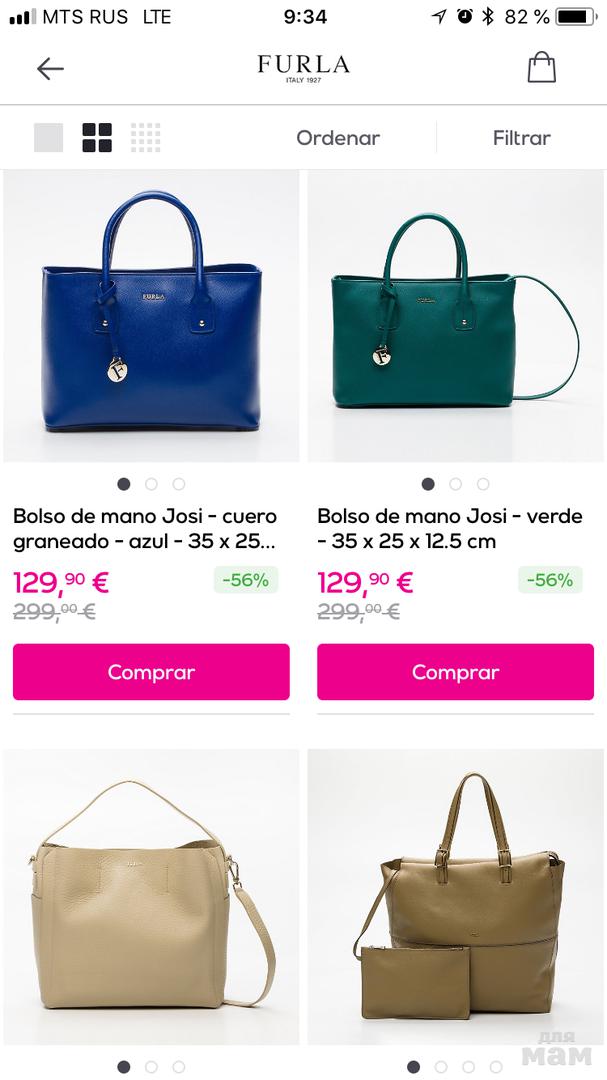Tap Comprar for the blue Josi bag
Image resolution: width=607 pixels, height=1080 pixels.
coord(151,672)
